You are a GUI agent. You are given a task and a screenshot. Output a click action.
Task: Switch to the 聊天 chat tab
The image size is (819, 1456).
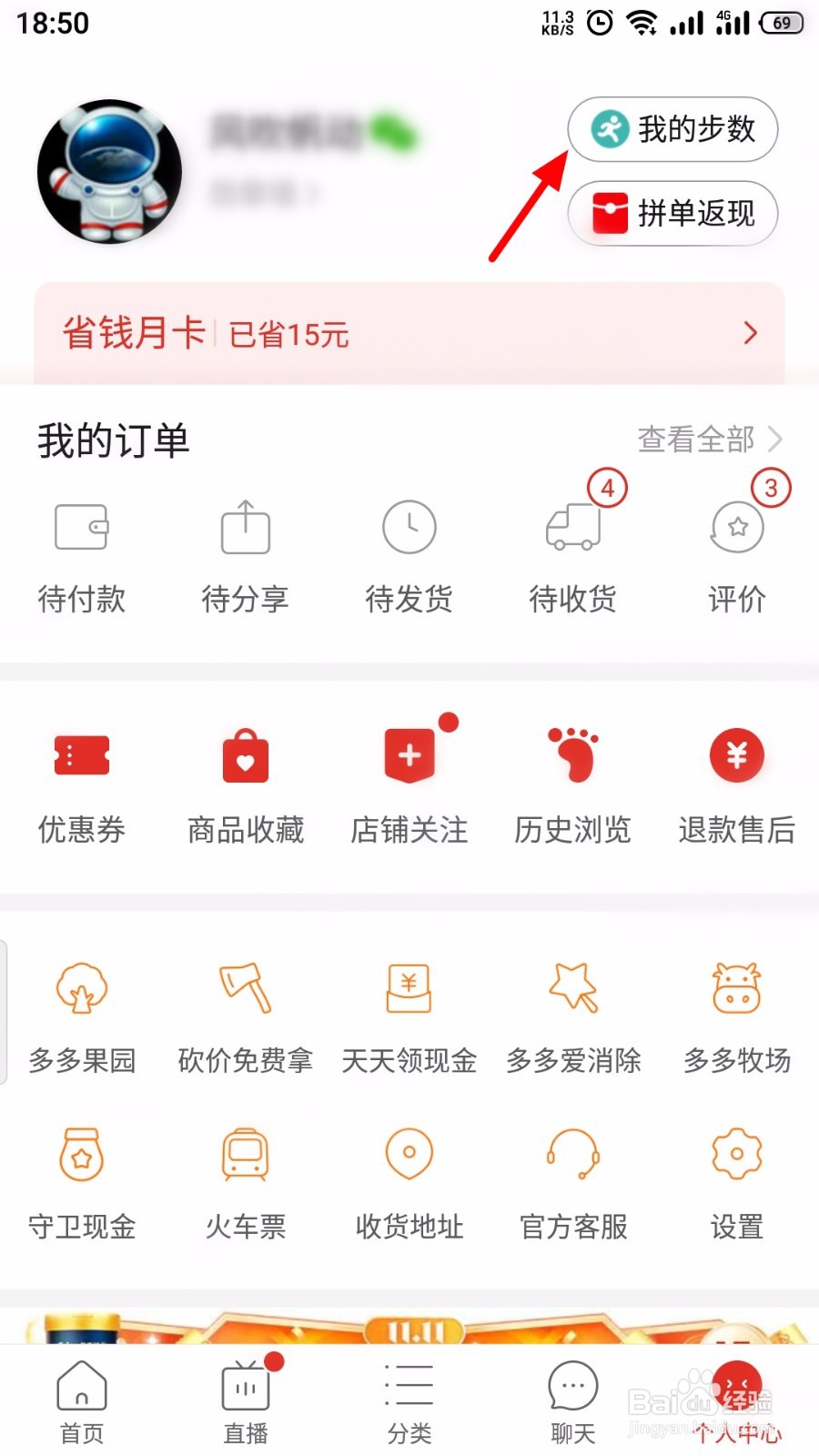point(573,1402)
